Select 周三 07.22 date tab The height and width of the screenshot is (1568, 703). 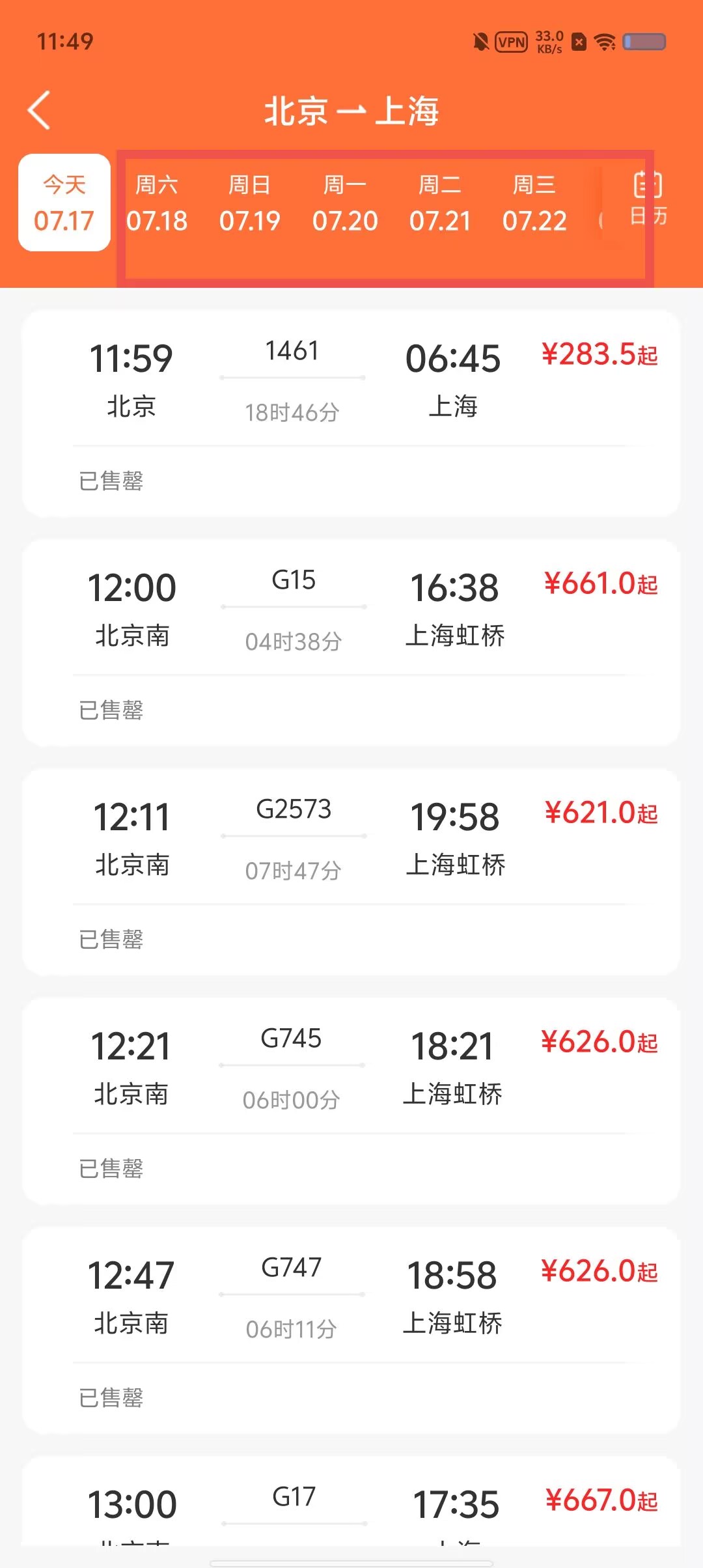coord(534,203)
